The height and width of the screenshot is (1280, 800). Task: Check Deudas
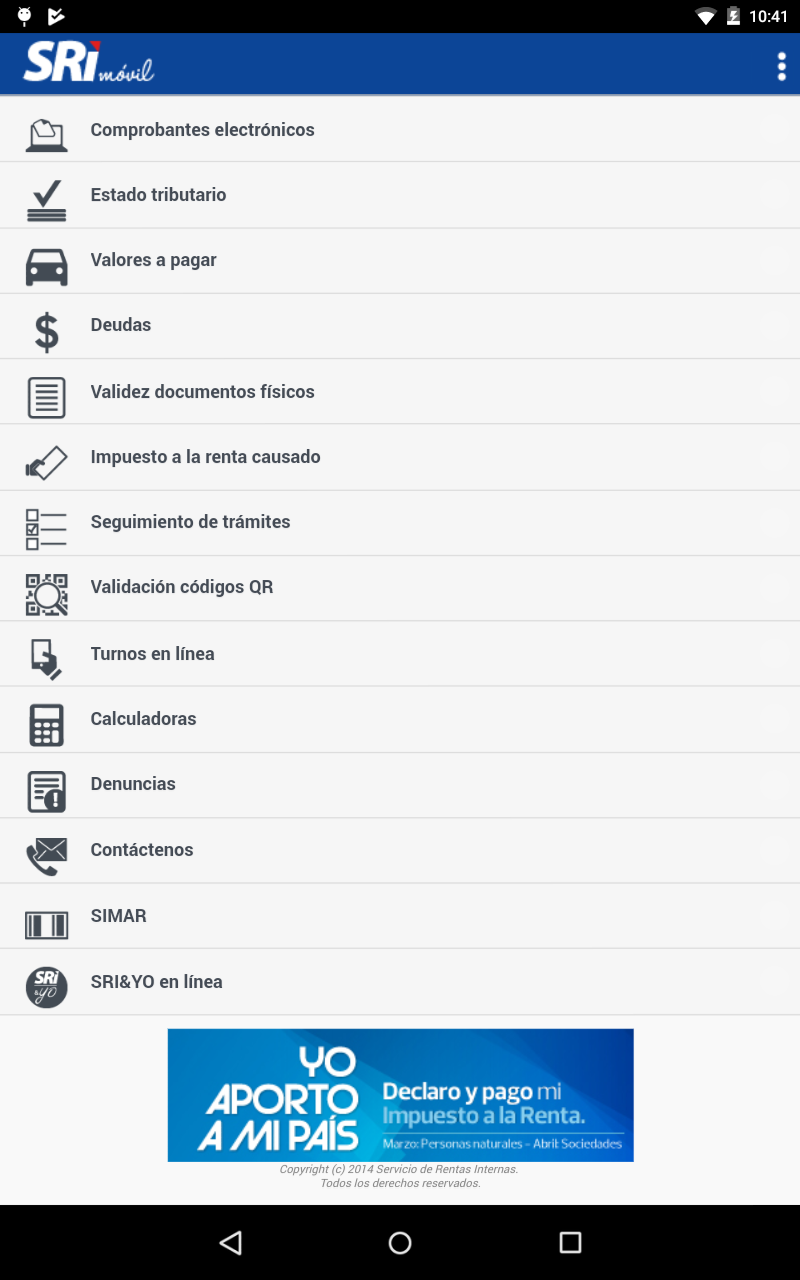[400, 326]
